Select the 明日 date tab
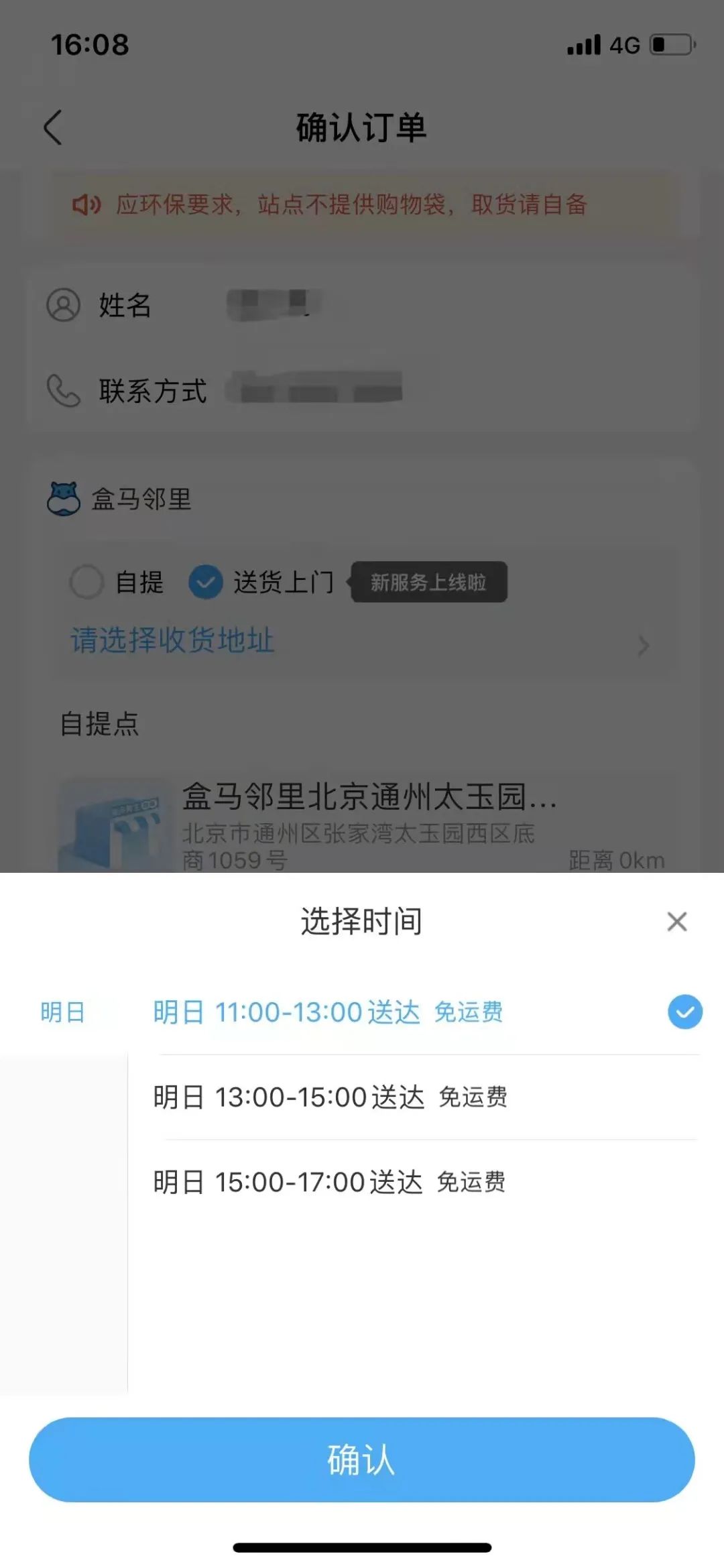The image size is (724, 1568). (x=63, y=1012)
